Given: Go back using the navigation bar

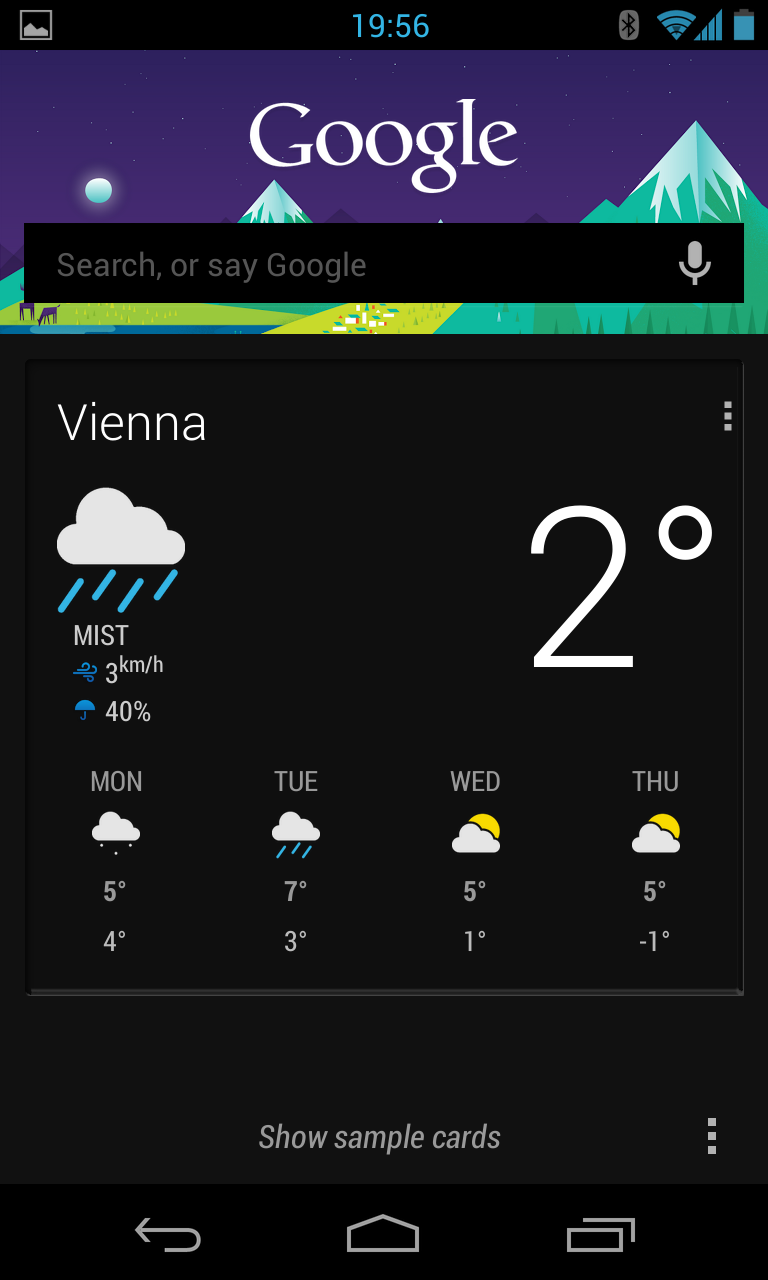Looking at the screenshot, I should click(168, 1234).
